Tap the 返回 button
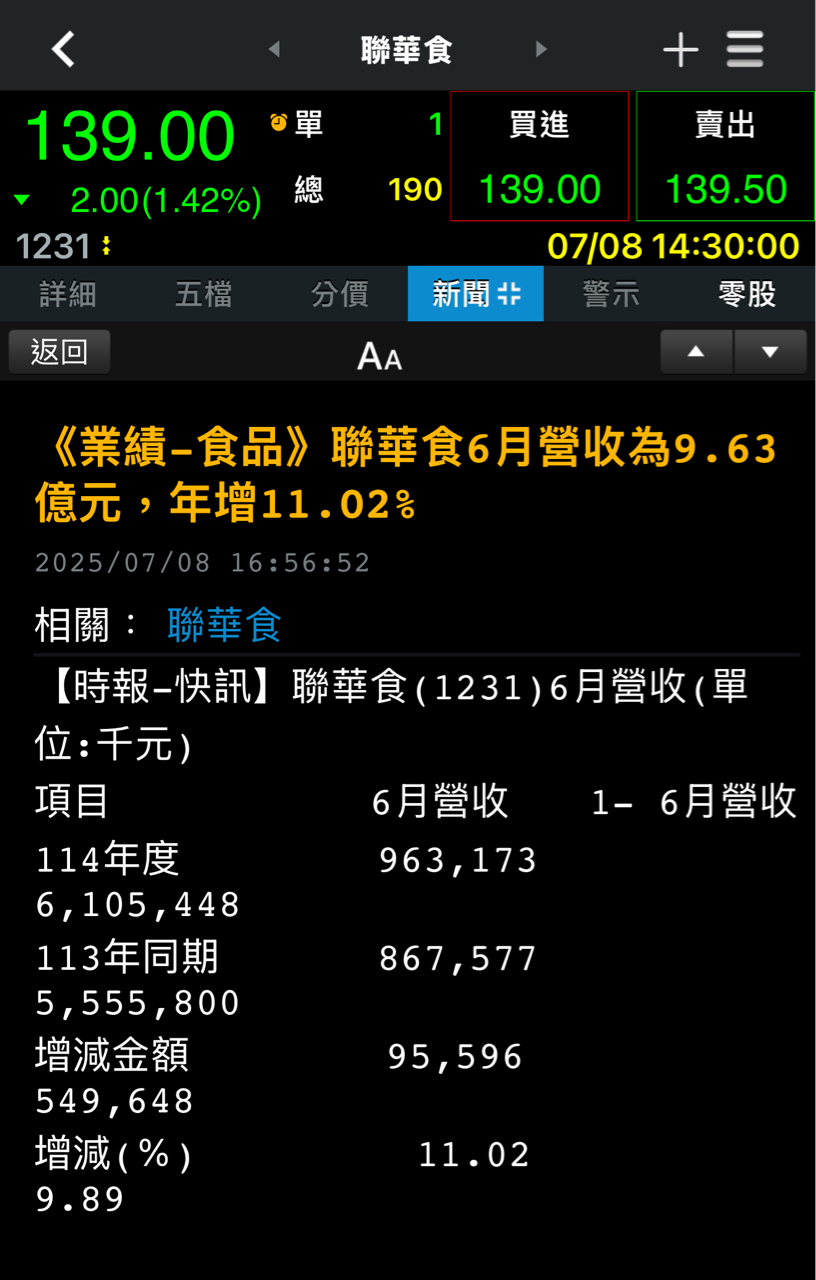 coord(59,352)
